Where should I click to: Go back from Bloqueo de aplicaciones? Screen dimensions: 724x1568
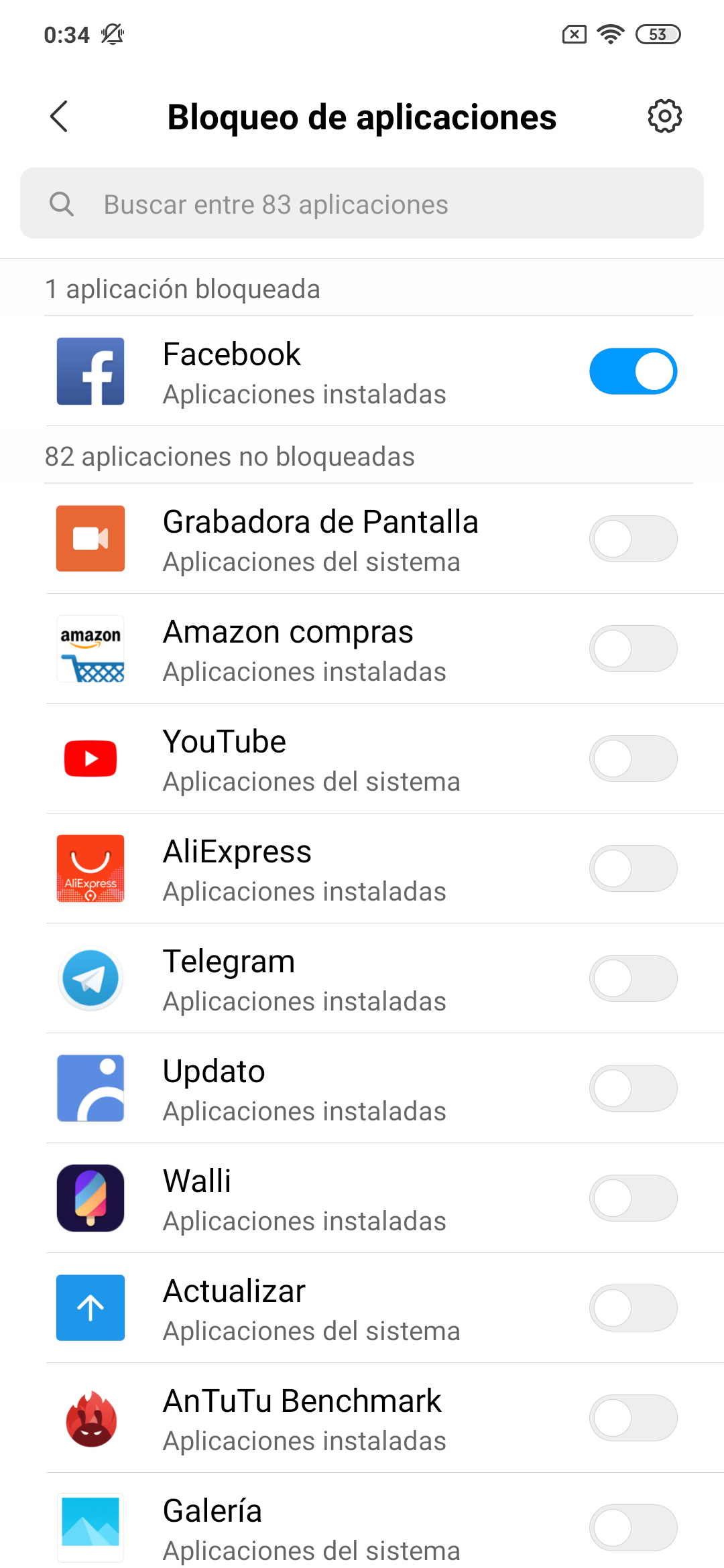(60, 117)
